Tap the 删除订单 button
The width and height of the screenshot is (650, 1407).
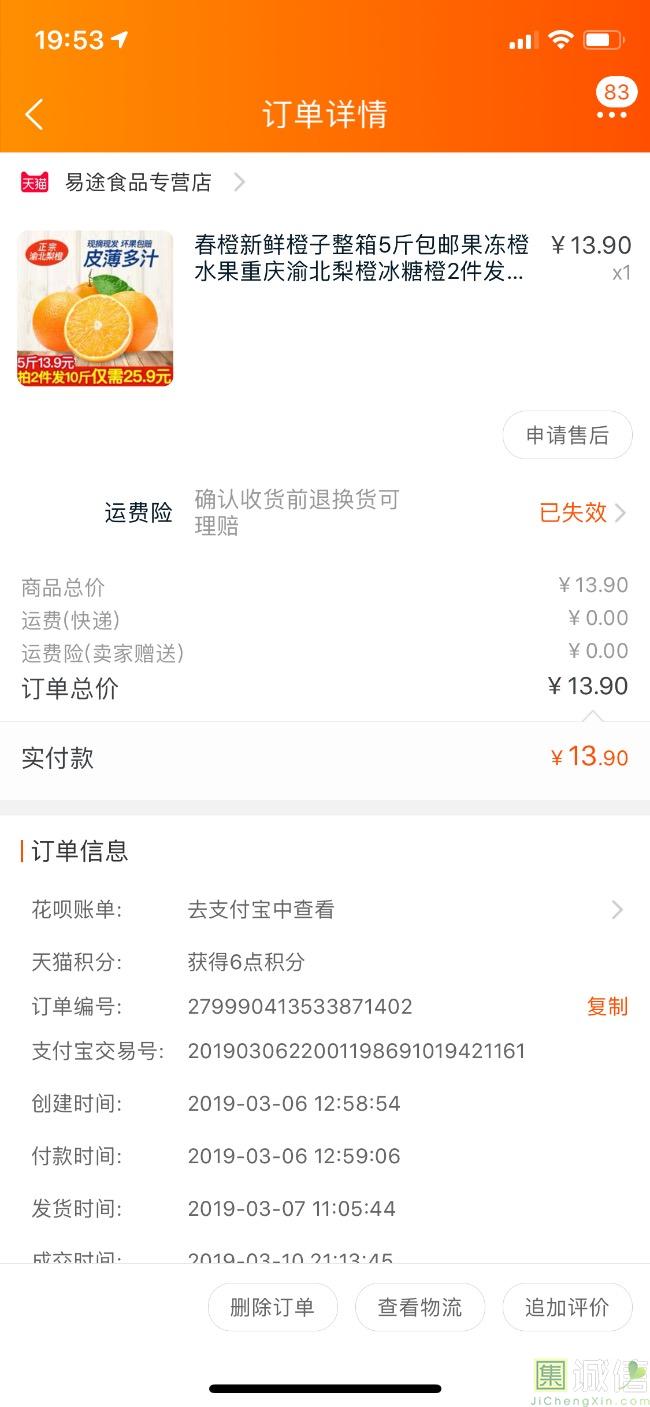272,1307
